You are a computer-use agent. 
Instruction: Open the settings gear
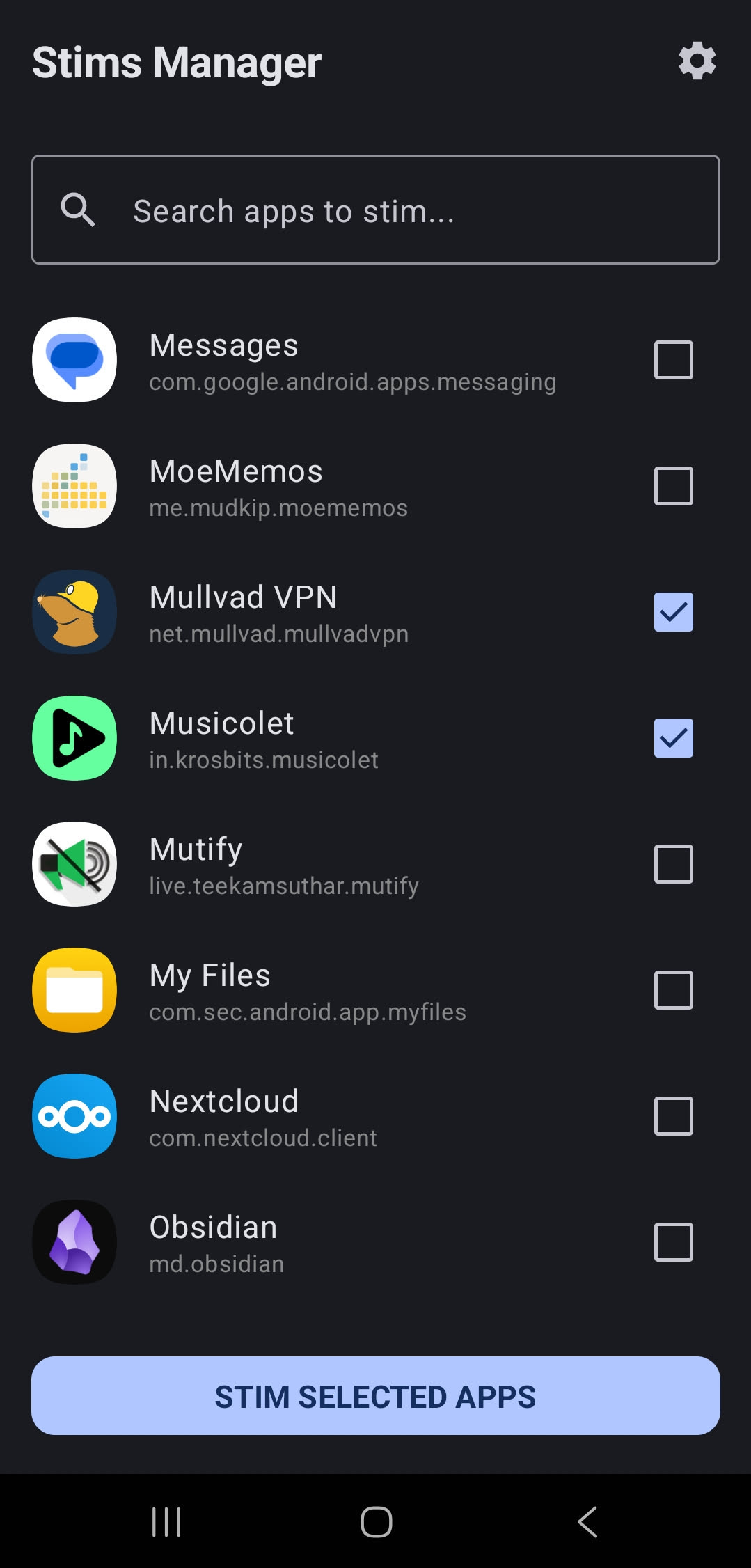pyautogui.click(x=697, y=61)
